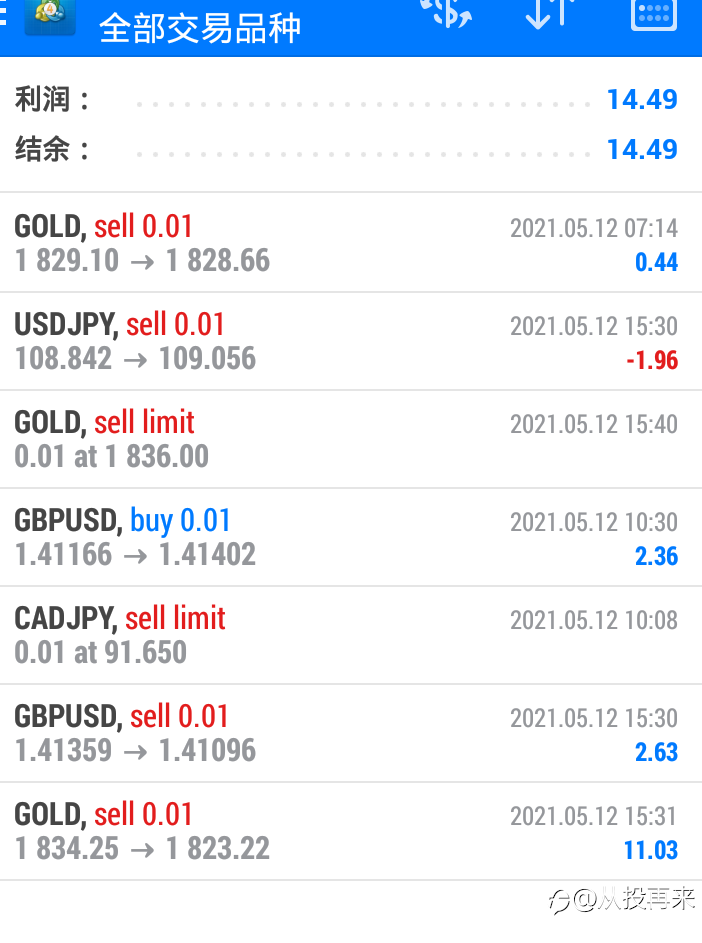Screen dimensions: 702x943
Task: Expand the CADJPY sell limit order
Action: pos(351,636)
